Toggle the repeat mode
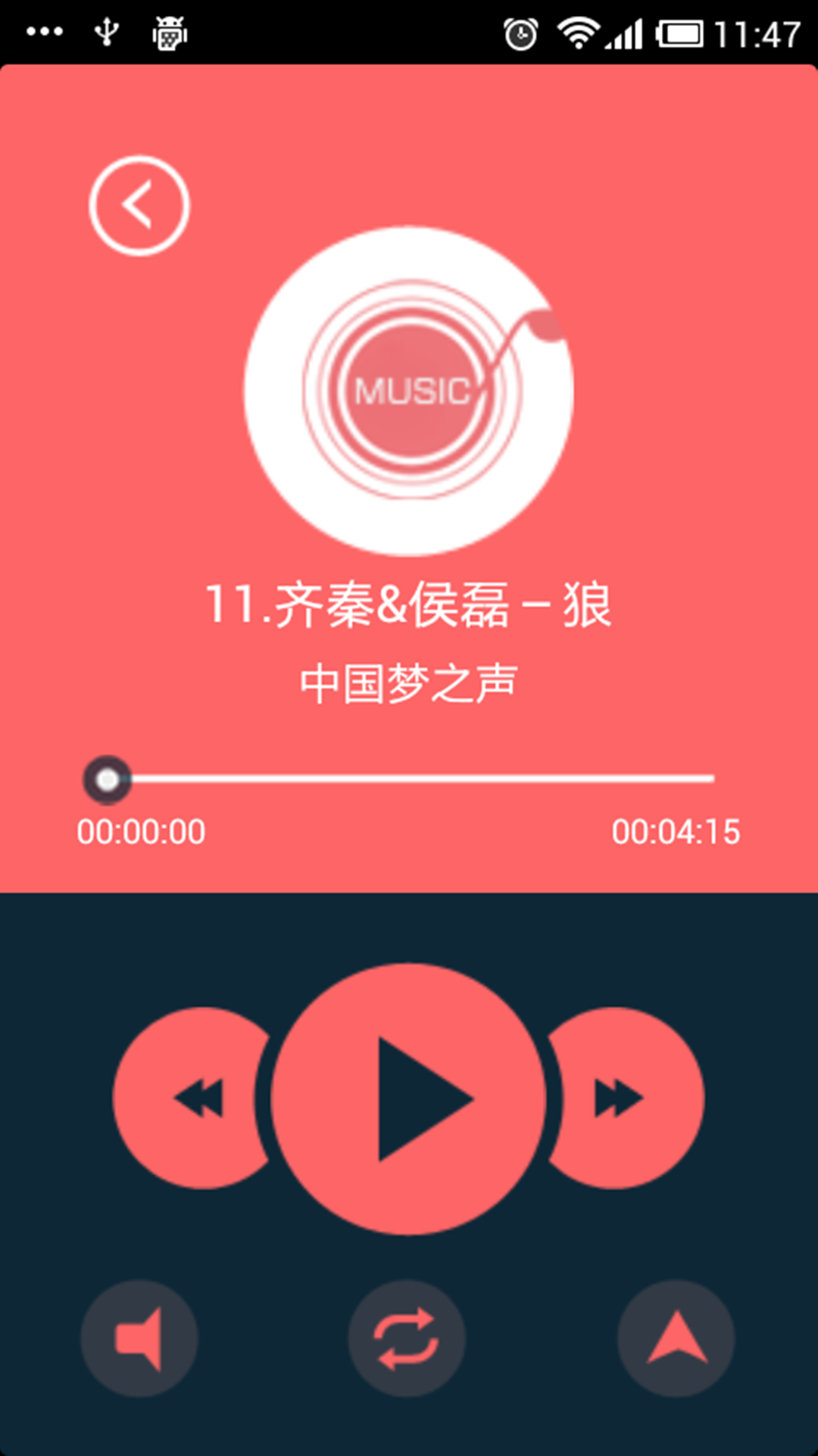The width and height of the screenshot is (818, 1456). pos(407,1339)
